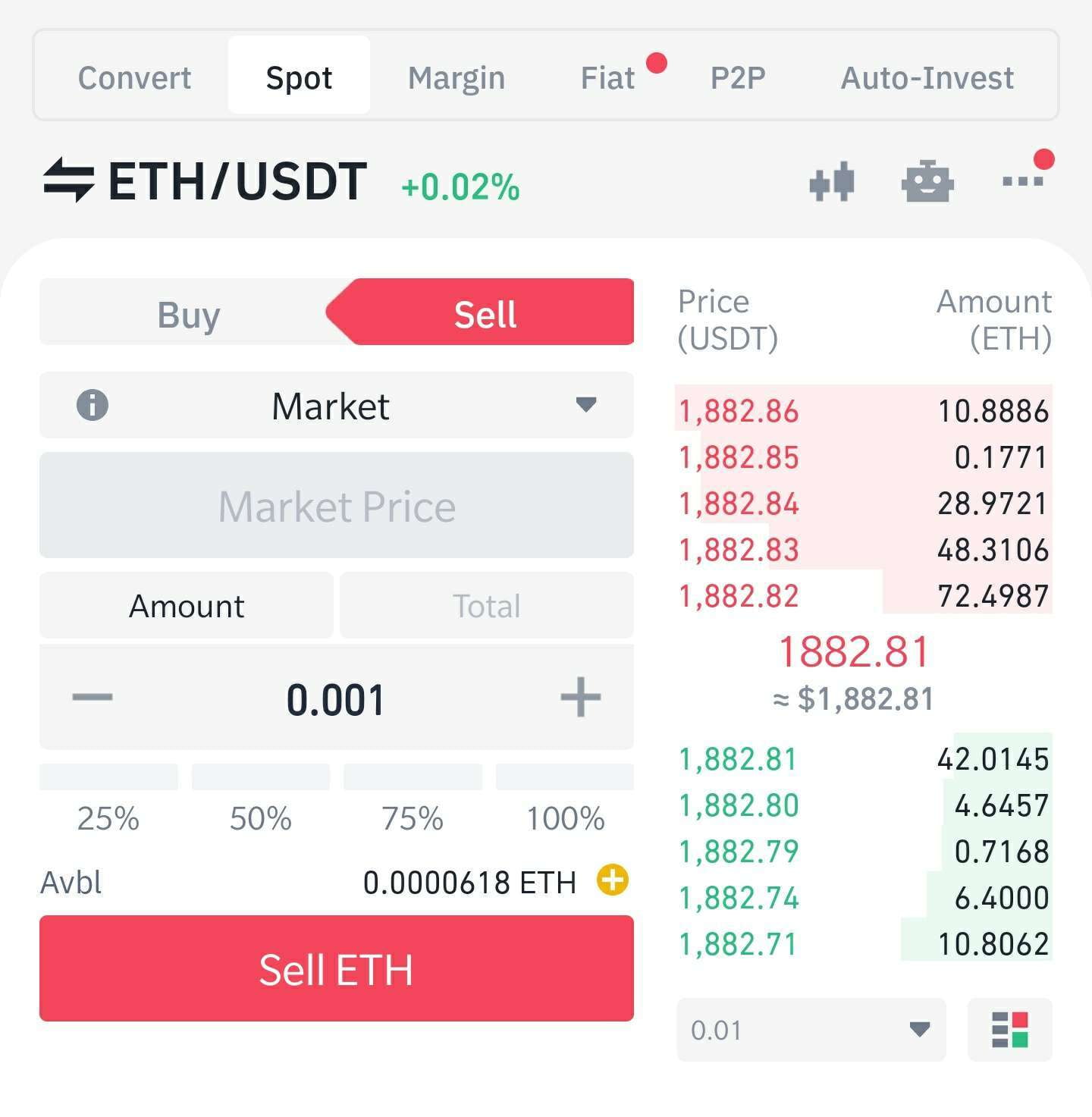Viewport: 1092px width, 1117px height.
Task: Add funds via the yellow plus icon
Action: point(612,880)
